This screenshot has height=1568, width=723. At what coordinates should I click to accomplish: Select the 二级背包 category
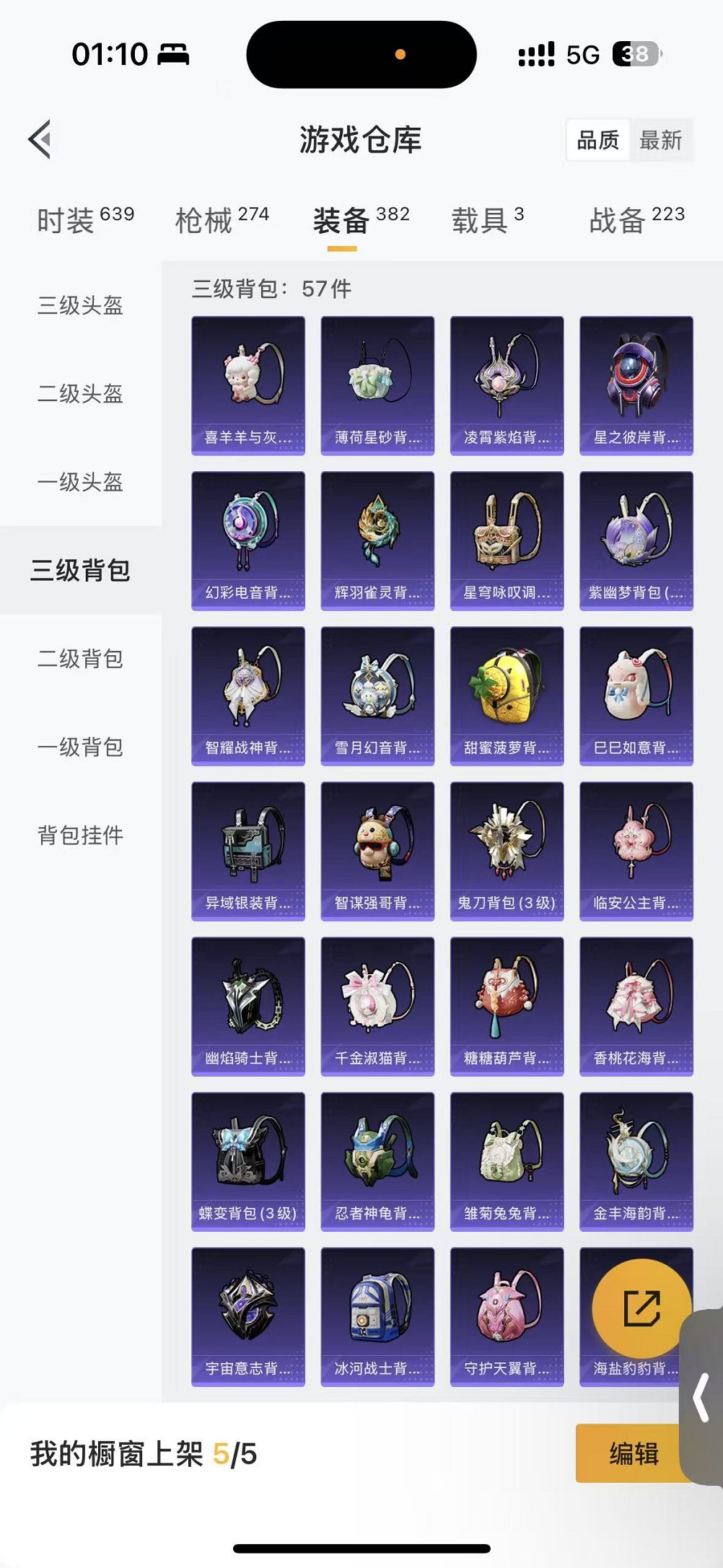(x=80, y=659)
